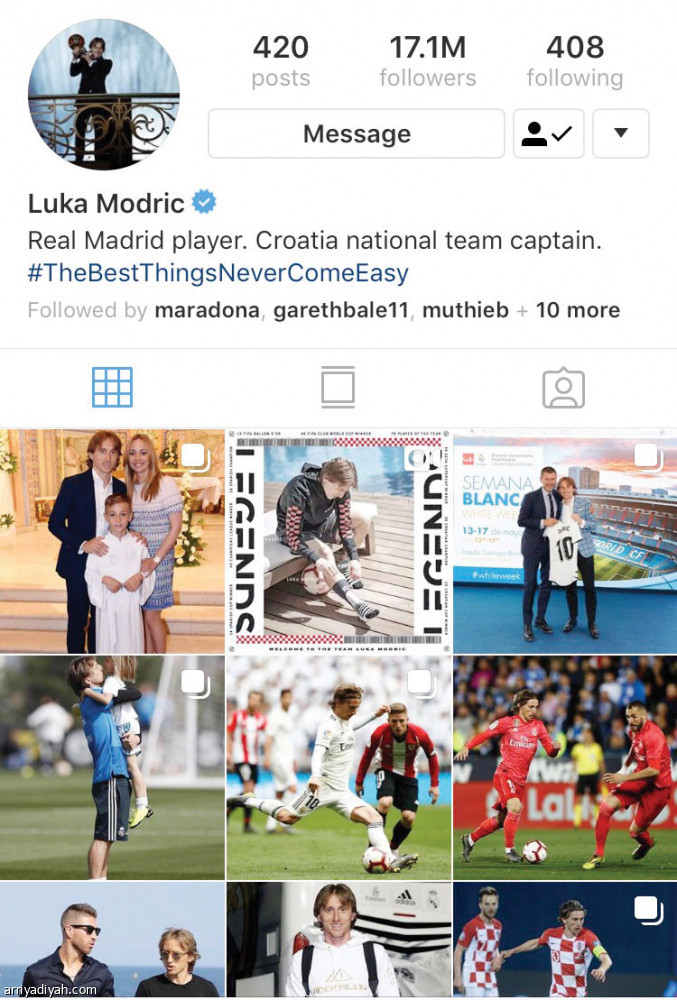Open the family photo post in church
Viewport: 677px width, 1000px height.
[112, 540]
